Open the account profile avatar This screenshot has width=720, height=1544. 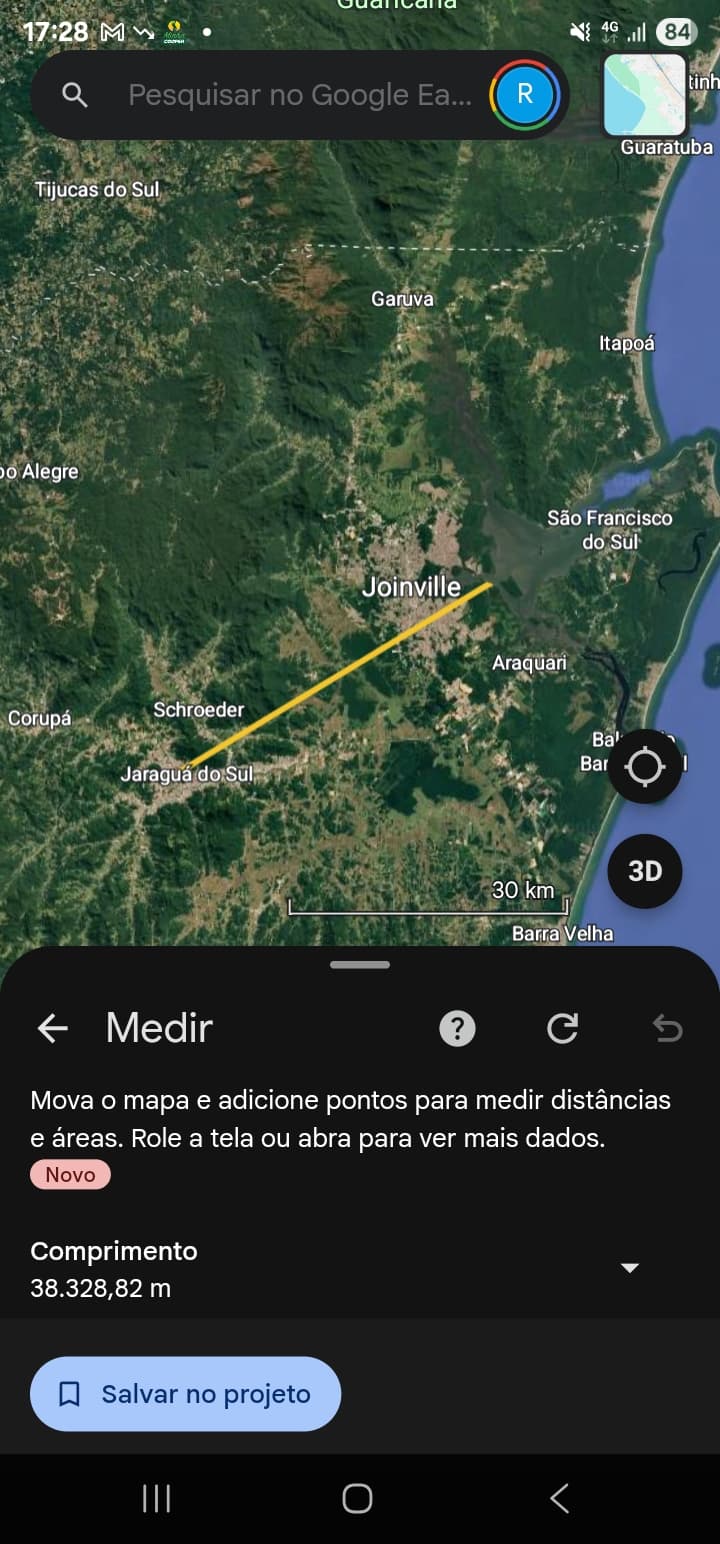pos(524,95)
